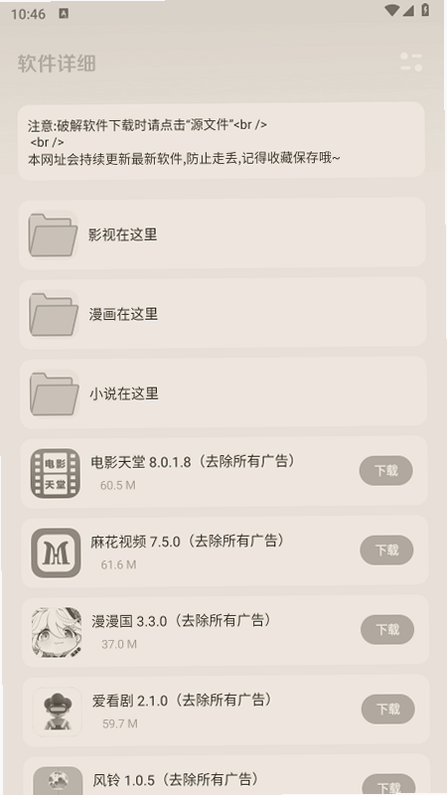This screenshot has height=795, width=447.
Task: Download 电影天堂 8.0.1.8
Action: click(x=386, y=471)
